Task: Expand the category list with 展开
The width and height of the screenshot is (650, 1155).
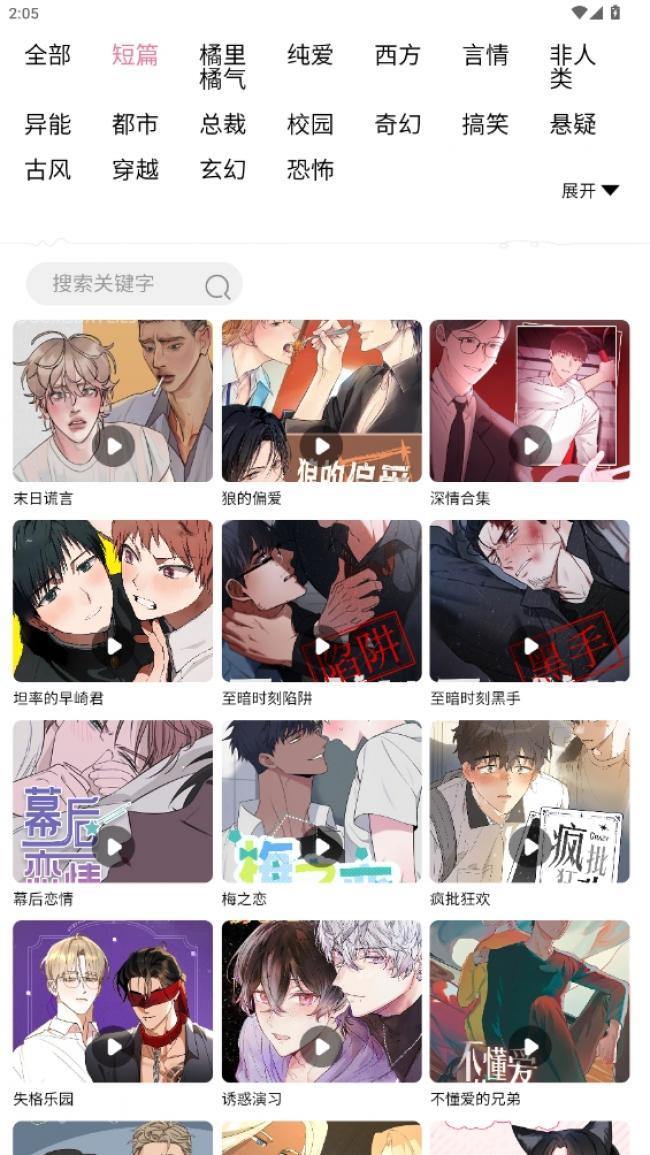Action: point(590,190)
